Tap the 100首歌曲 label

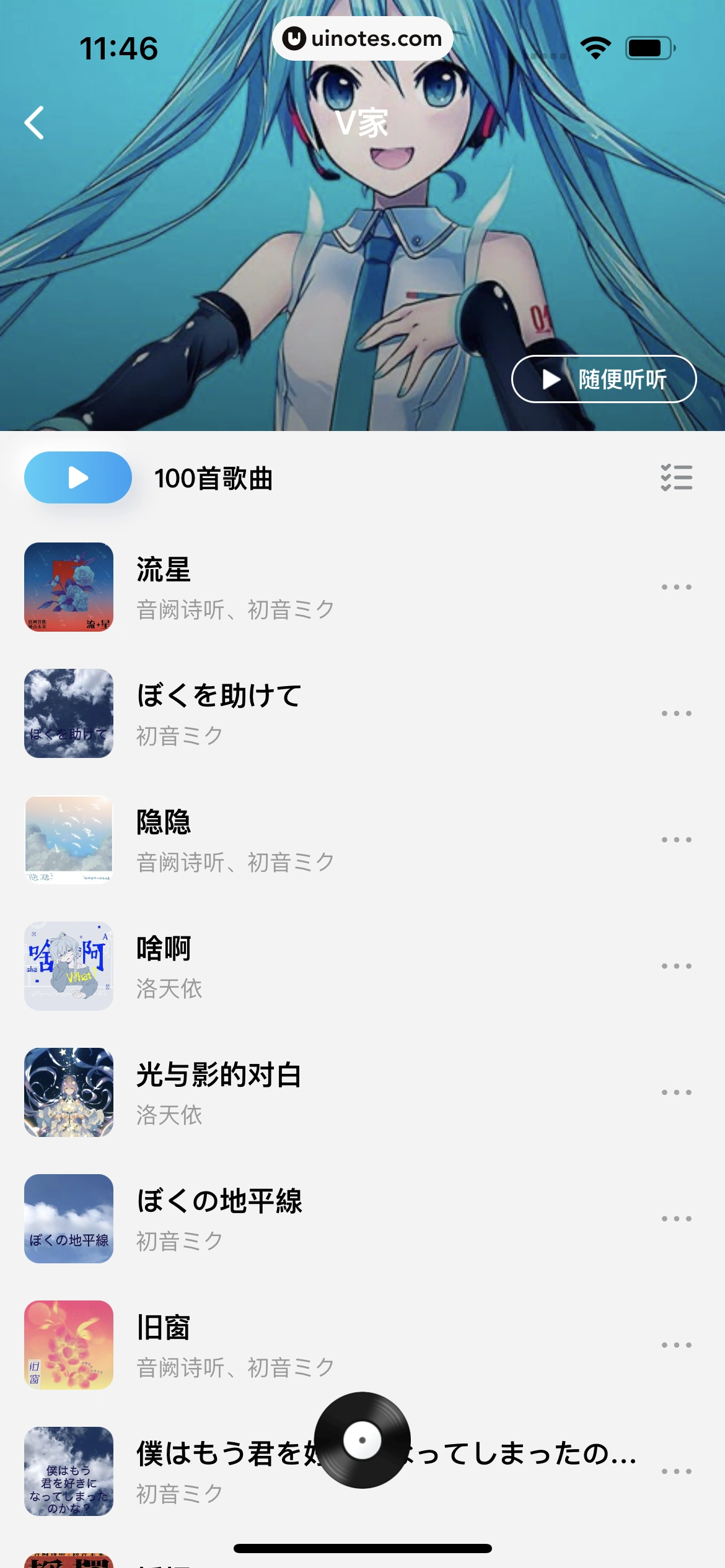point(214,477)
